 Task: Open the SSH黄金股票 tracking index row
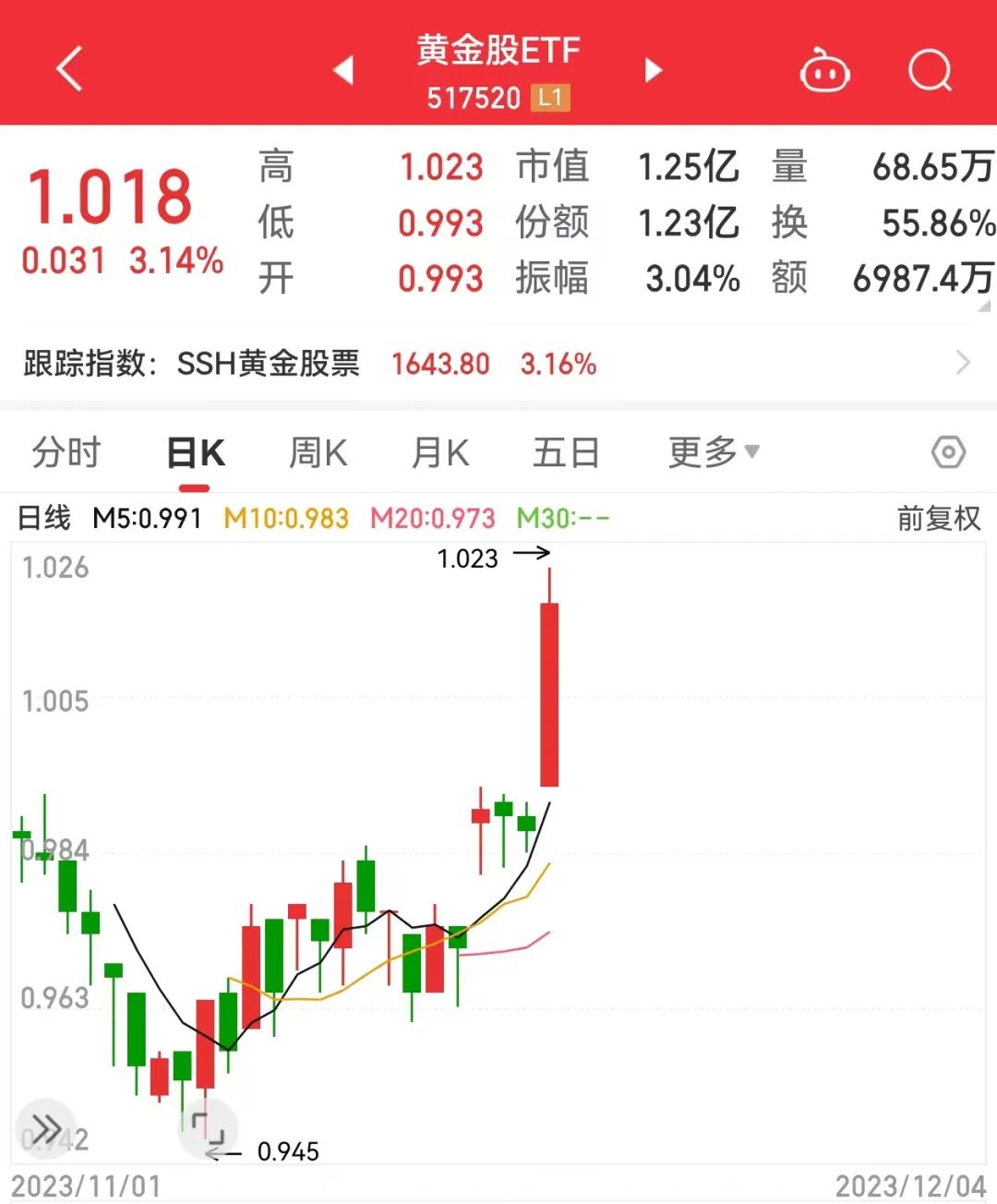click(x=497, y=364)
